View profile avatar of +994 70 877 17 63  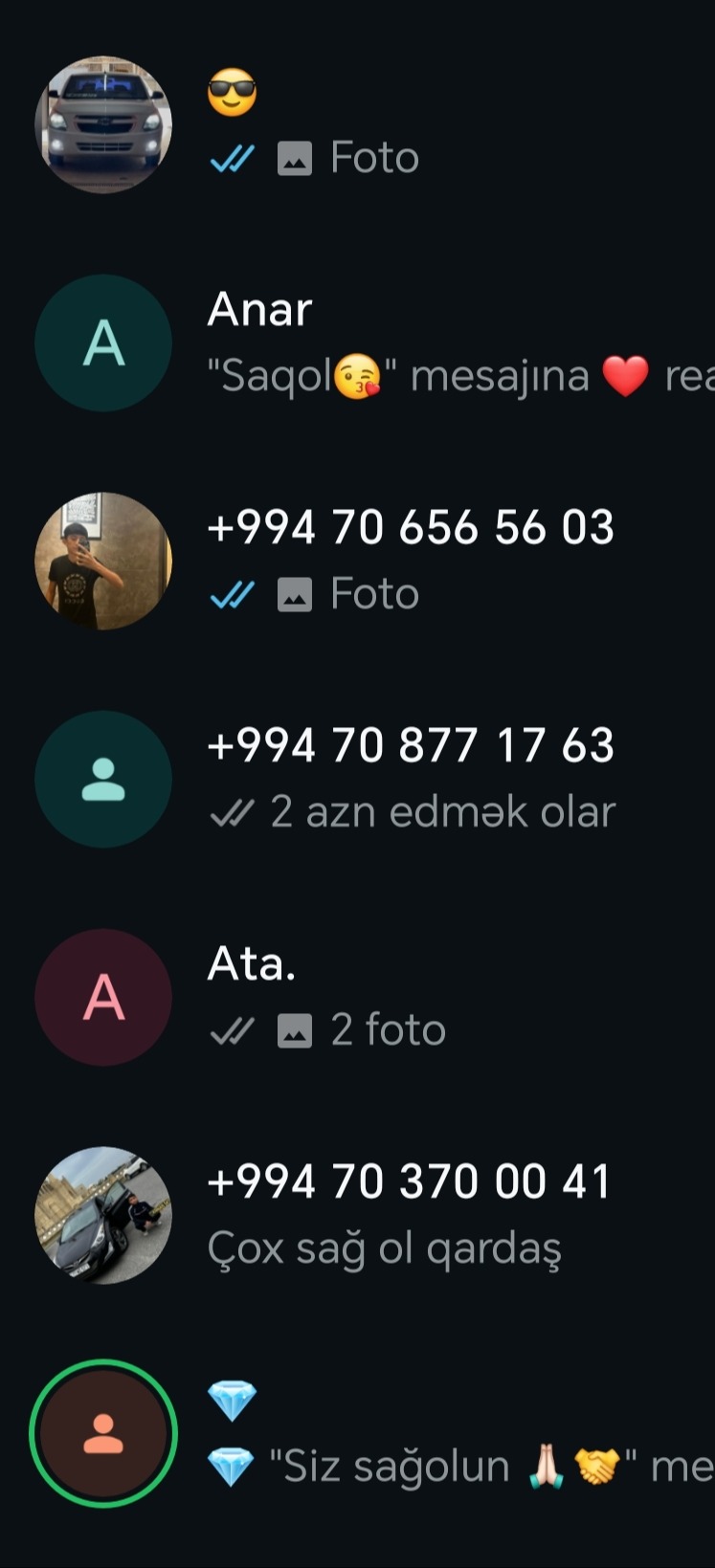pyautogui.click(x=103, y=779)
